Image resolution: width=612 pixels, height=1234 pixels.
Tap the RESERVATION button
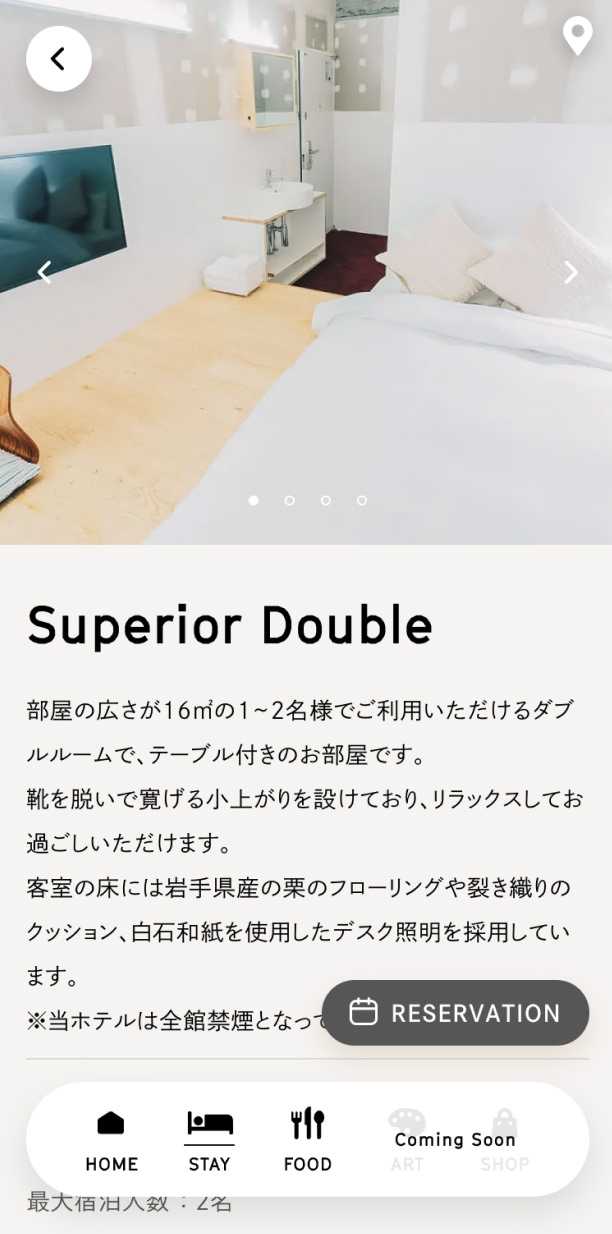455,1012
